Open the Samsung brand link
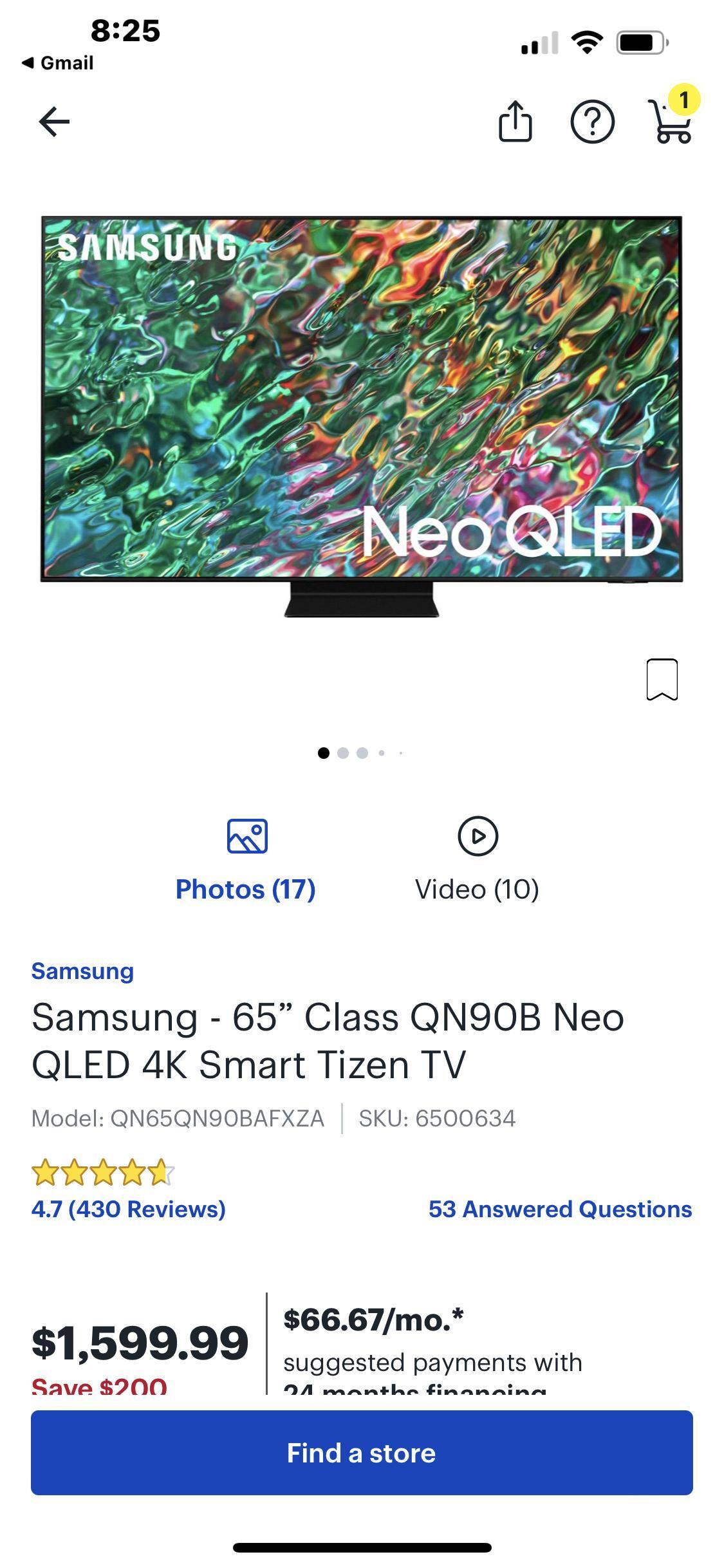 coord(82,971)
